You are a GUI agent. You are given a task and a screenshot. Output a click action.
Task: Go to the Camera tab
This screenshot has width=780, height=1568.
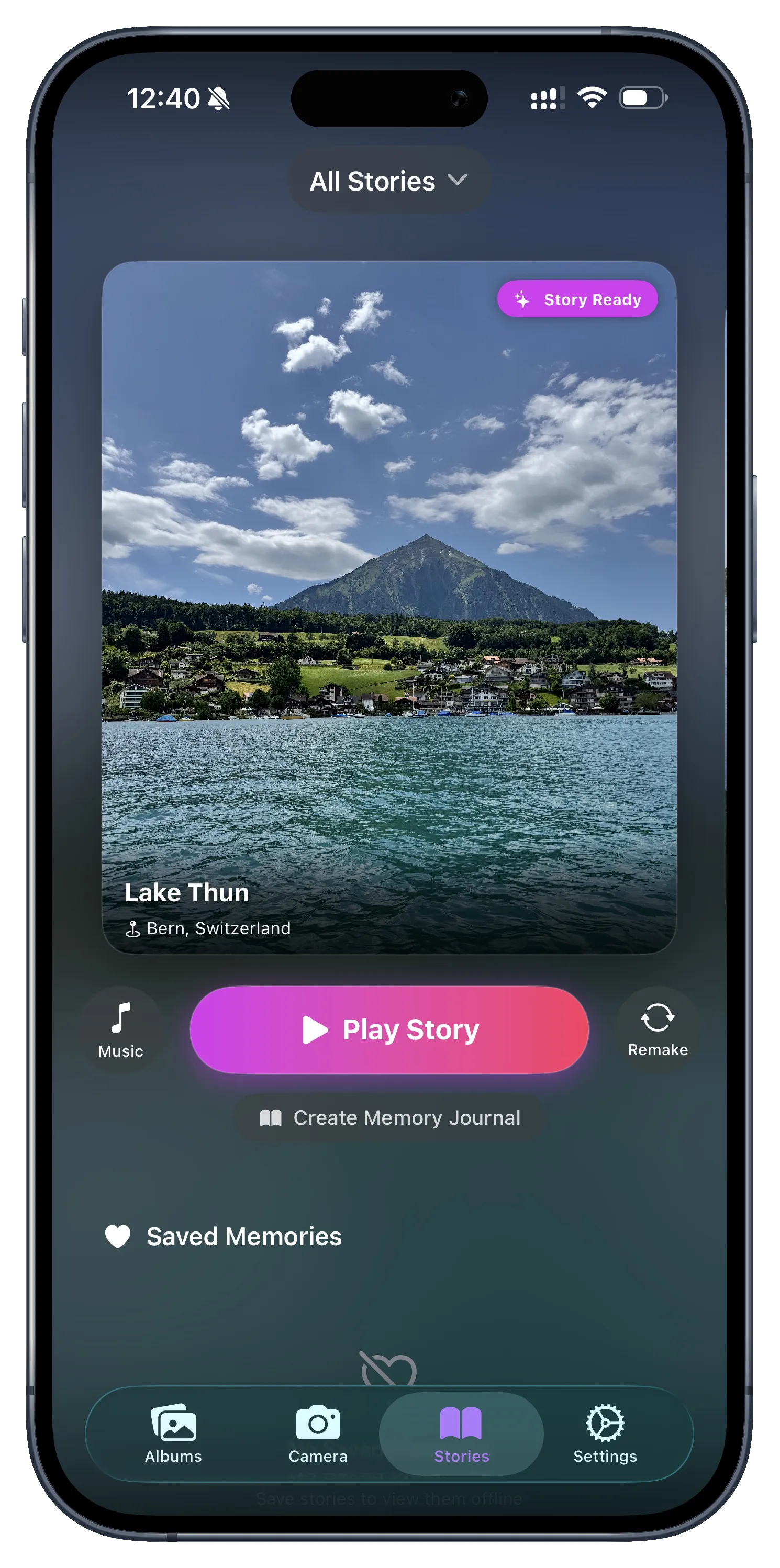(318, 1434)
